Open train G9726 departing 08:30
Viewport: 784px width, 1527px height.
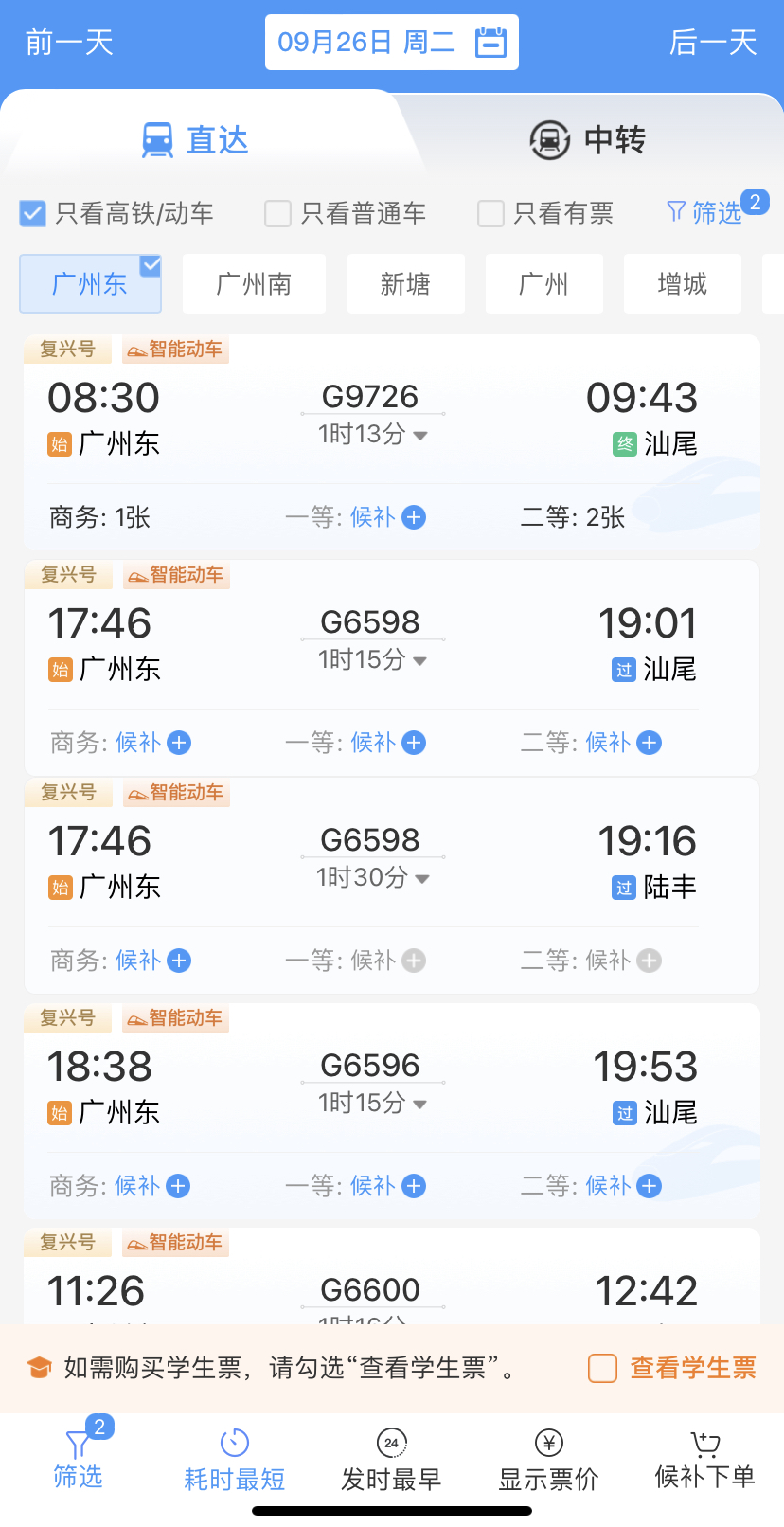(x=369, y=398)
